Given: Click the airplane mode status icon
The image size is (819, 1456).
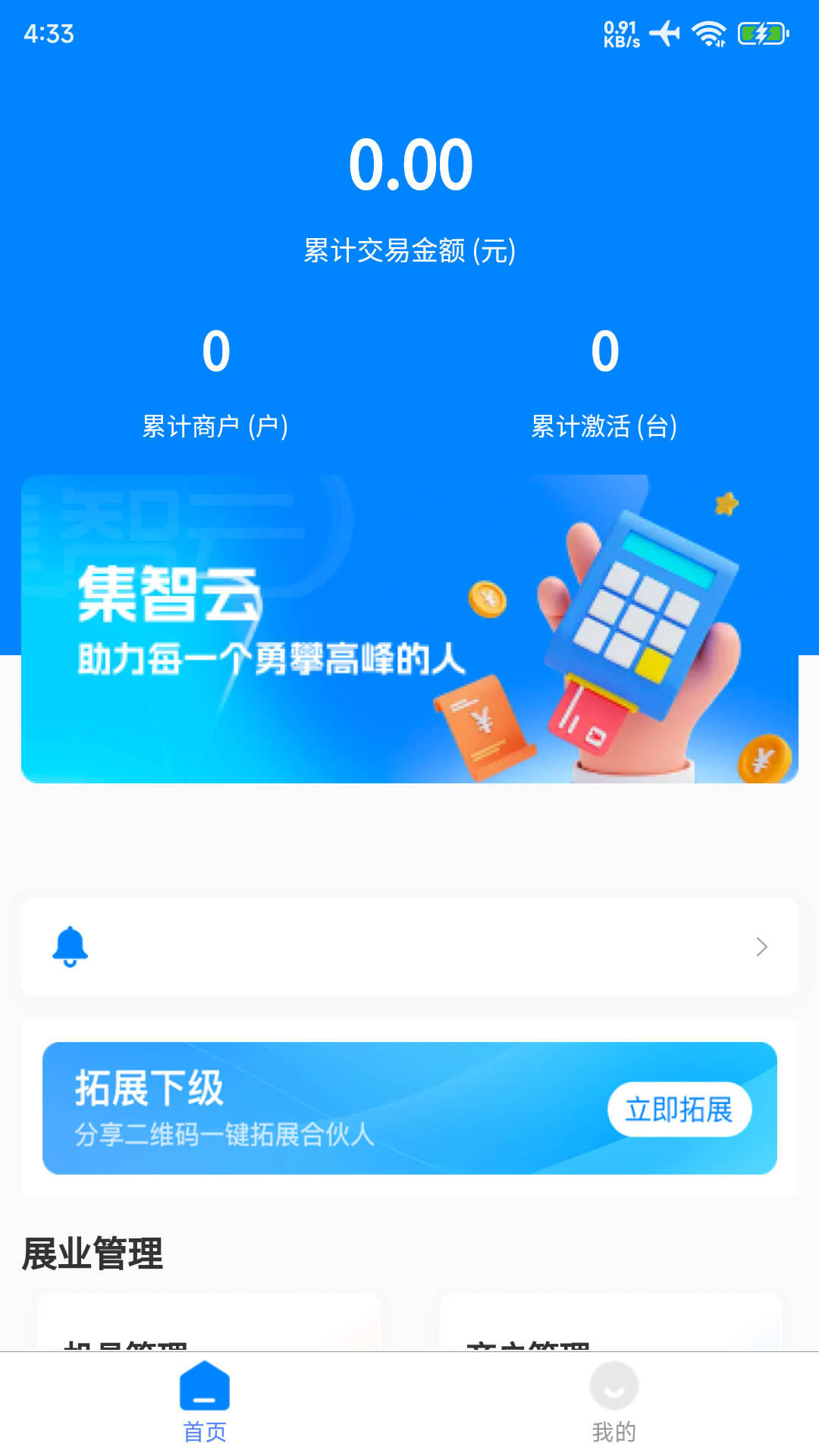Looking at the screenshot, I should point(664,33).
